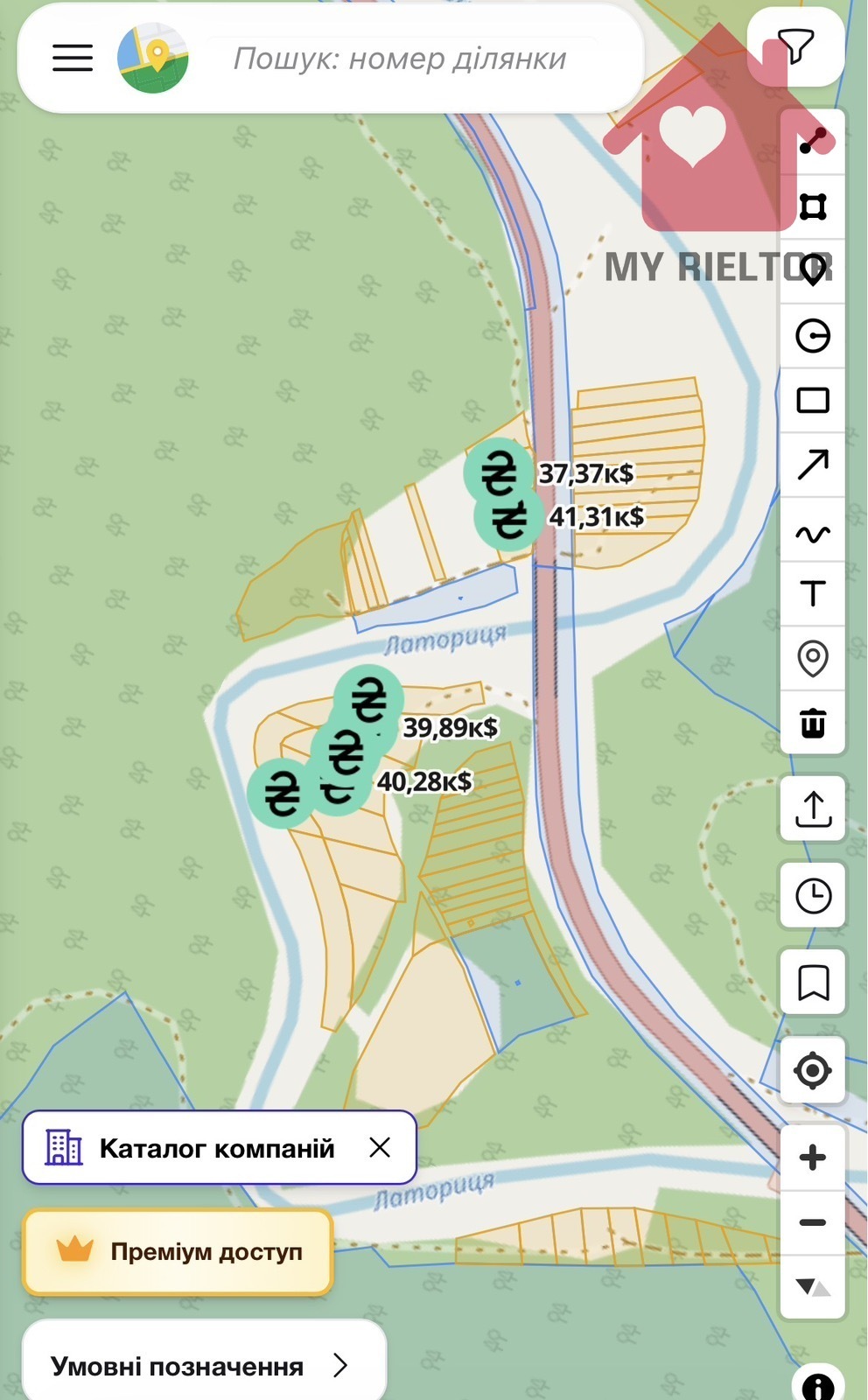868x1400 pixels.
Task: Center map on my location
Action: click(813, 1070)
